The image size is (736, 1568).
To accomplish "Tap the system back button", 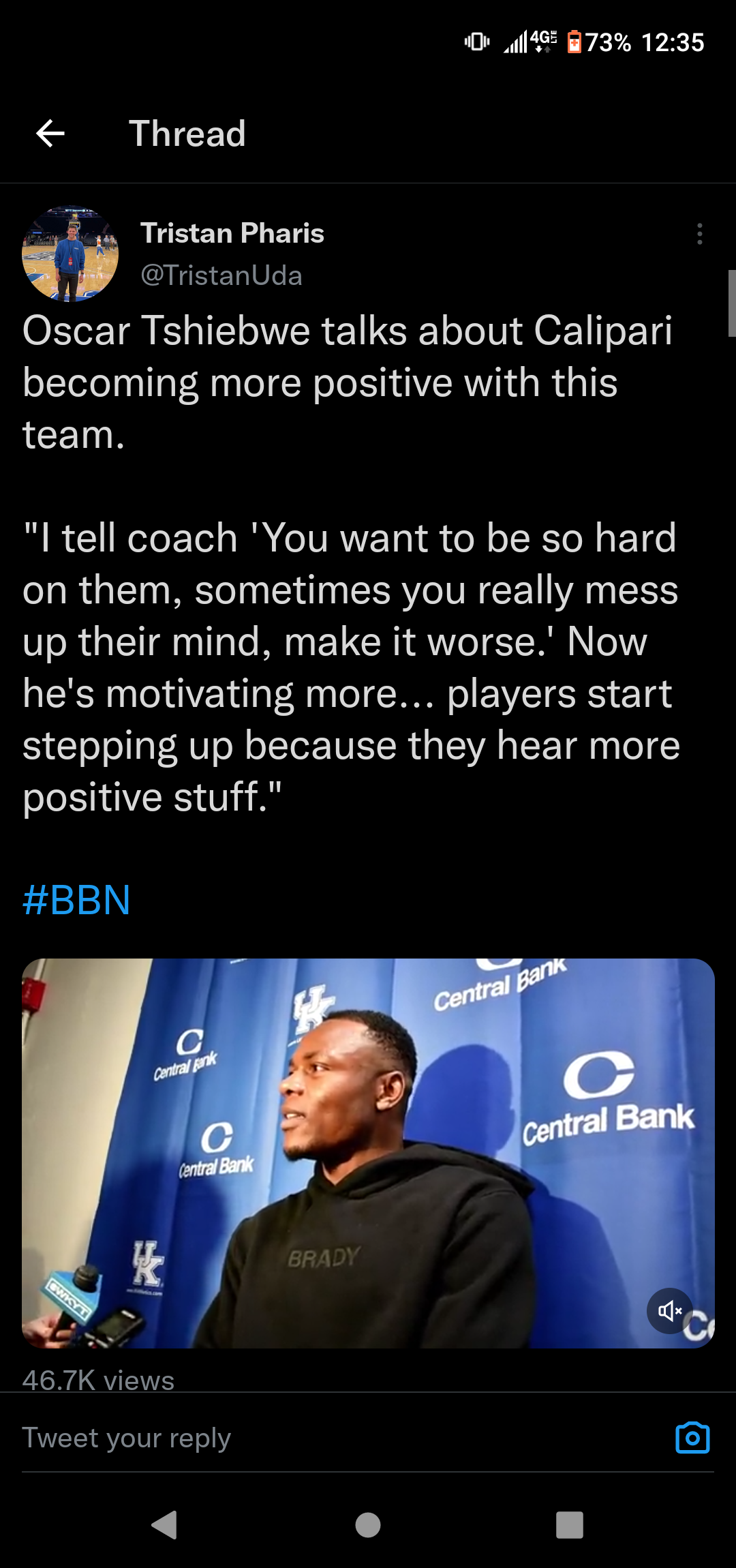I will click(164, 1525).
